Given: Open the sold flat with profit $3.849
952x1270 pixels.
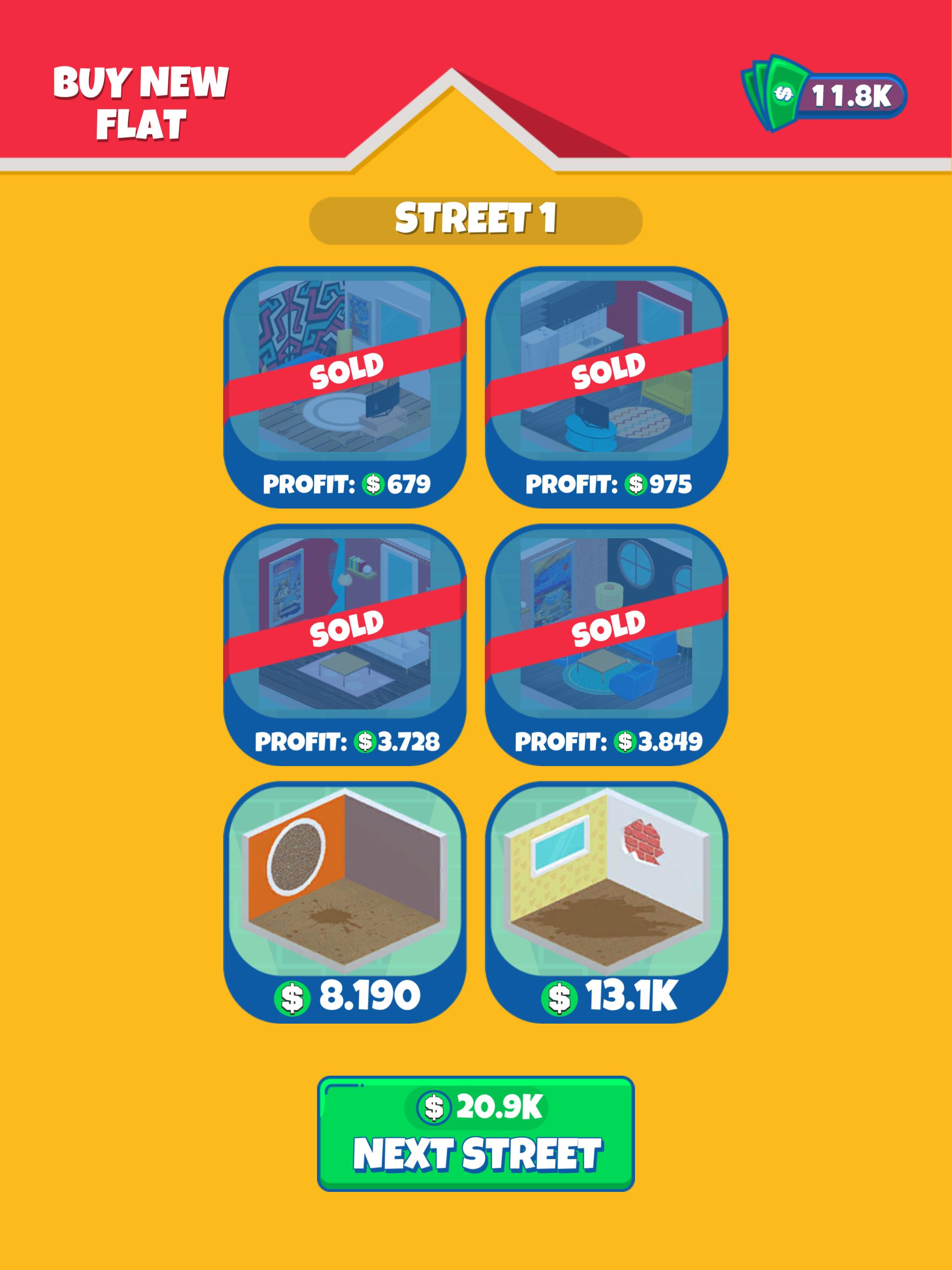Looking at the screenshot, I should [606, 644].
